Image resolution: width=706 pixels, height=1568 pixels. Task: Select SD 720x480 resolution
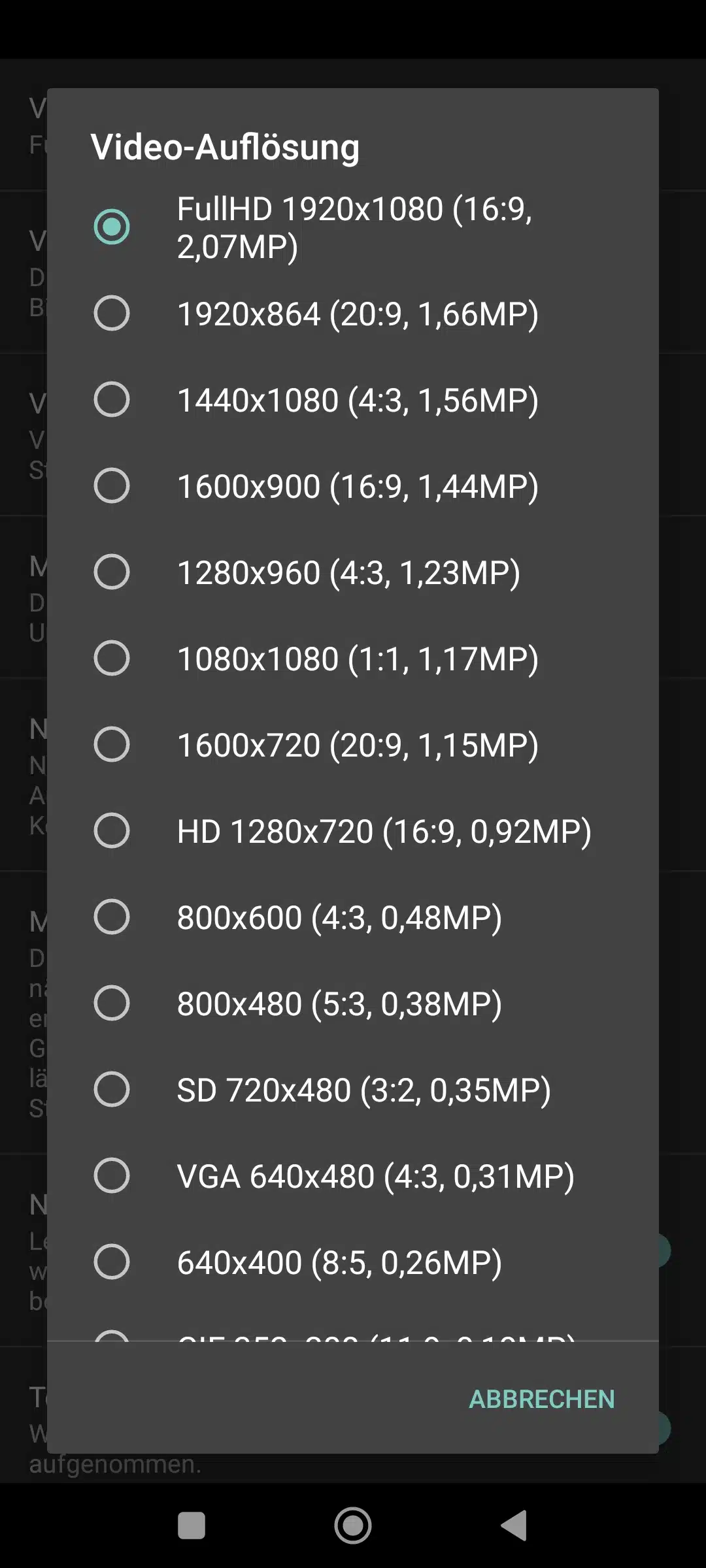pyautogui.click(x=353, y=1090)
